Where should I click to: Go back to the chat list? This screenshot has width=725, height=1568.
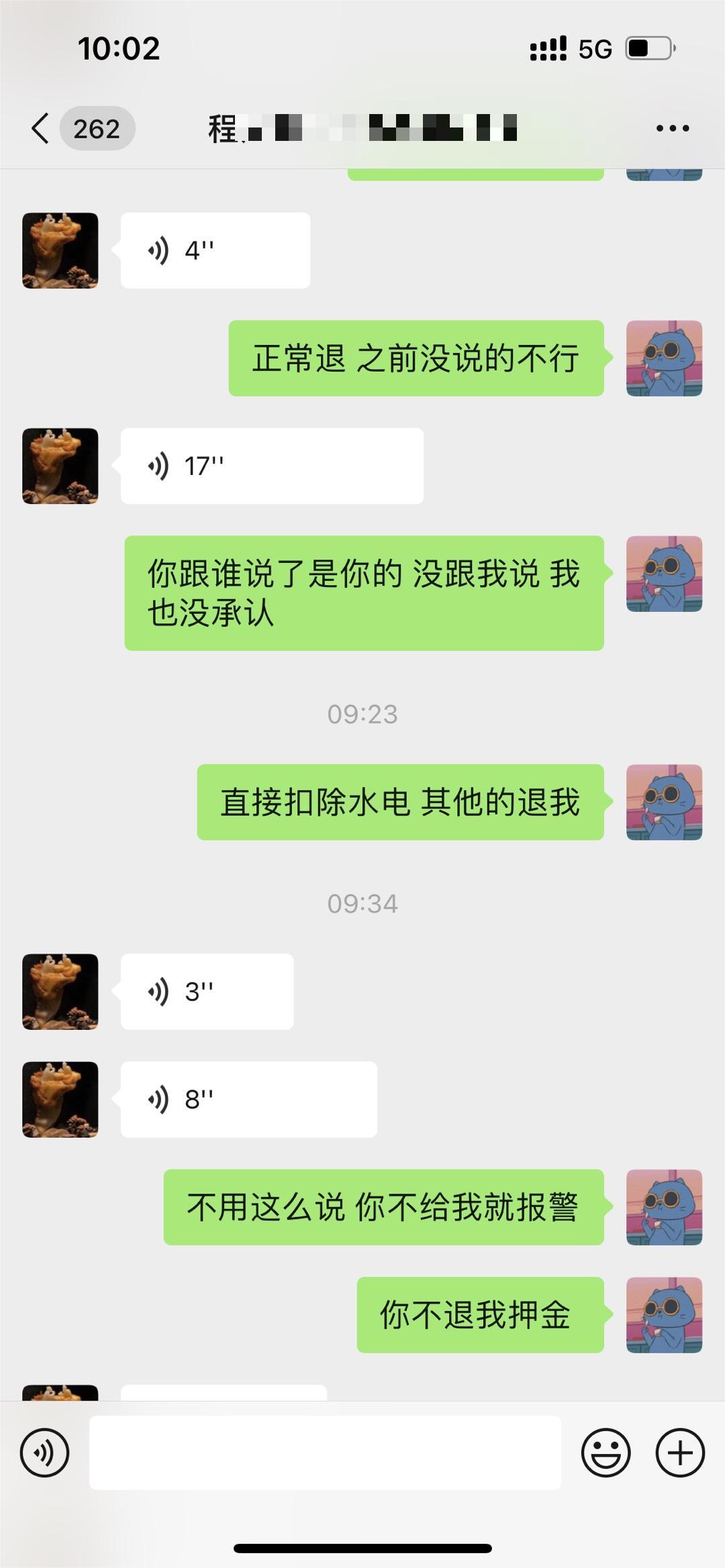click(x=42, y=127)
